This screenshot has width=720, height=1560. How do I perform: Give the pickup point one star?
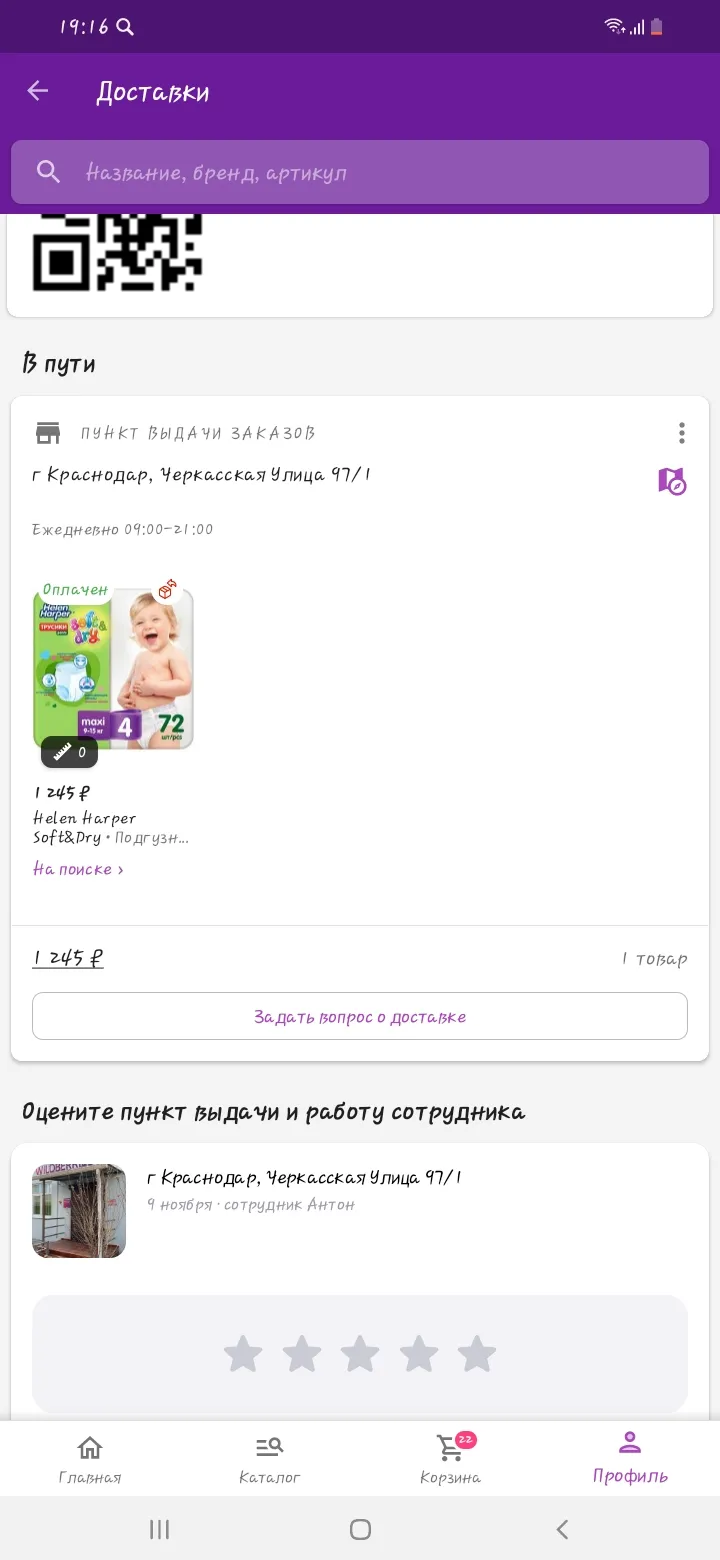[x=243, y=1354]
